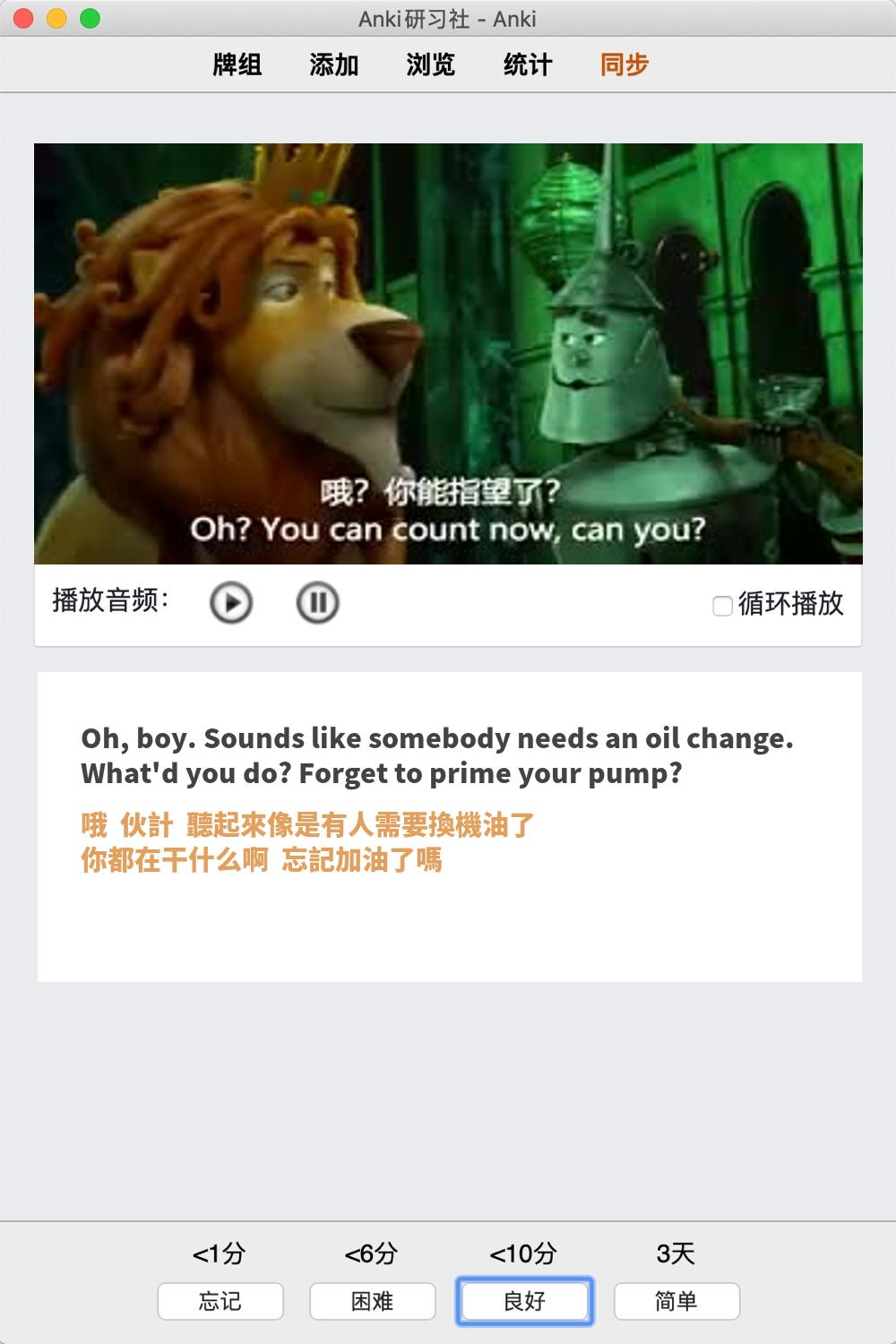Mark the card as 良好
Viewport: 896px width, 1344px height.
tap(524, 1301)
